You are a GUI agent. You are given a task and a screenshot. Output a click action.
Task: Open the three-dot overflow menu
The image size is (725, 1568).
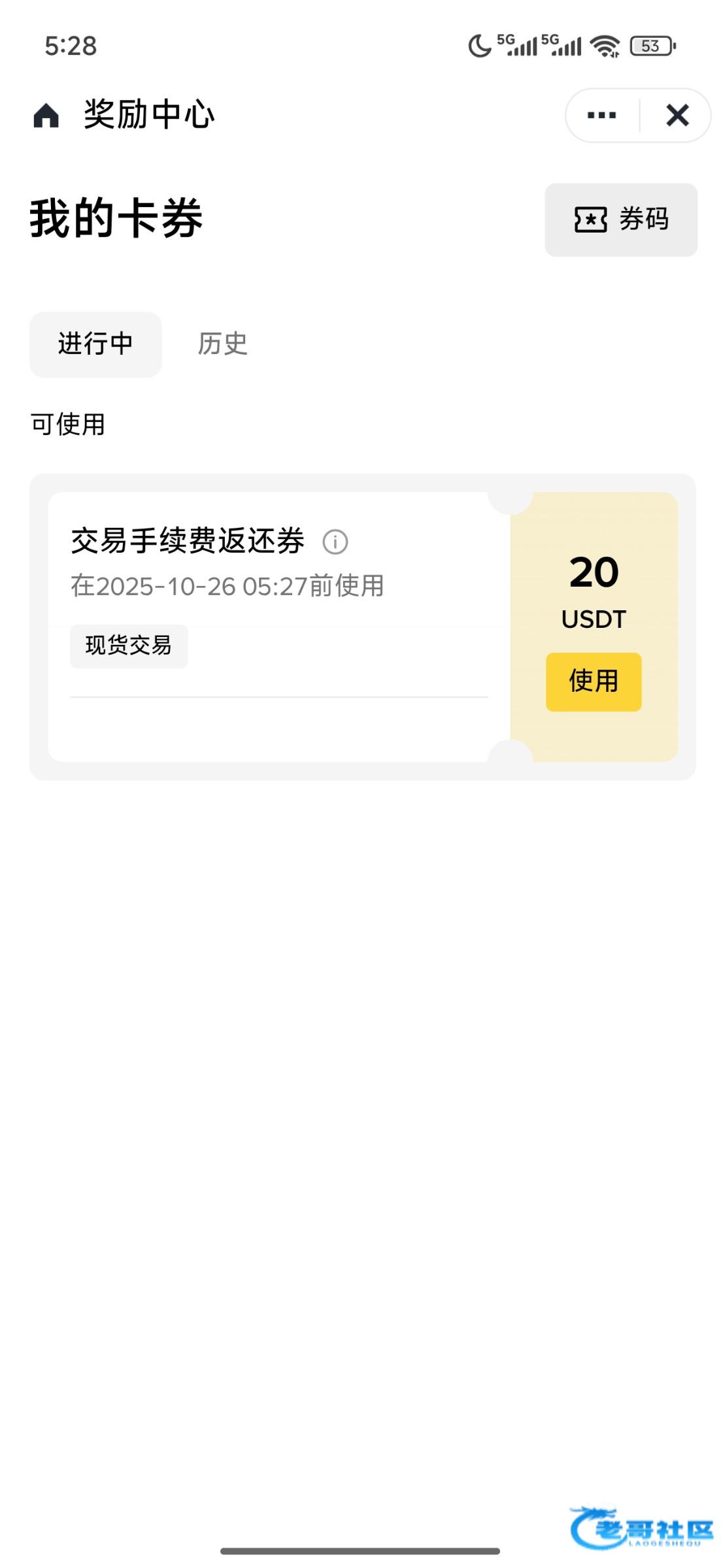coord(601,116)
